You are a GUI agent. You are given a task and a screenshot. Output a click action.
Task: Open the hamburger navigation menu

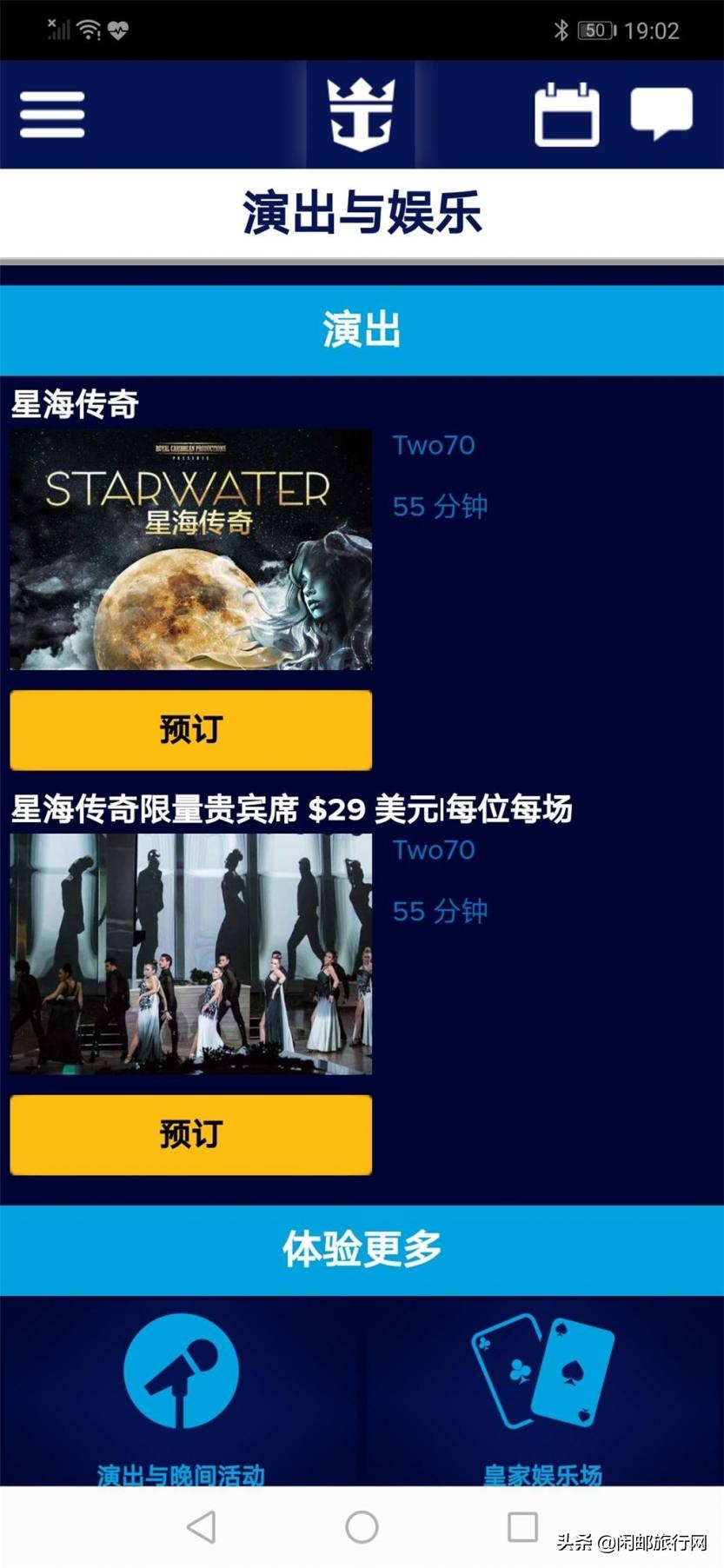pyautogui.click(x=50, y=113)
